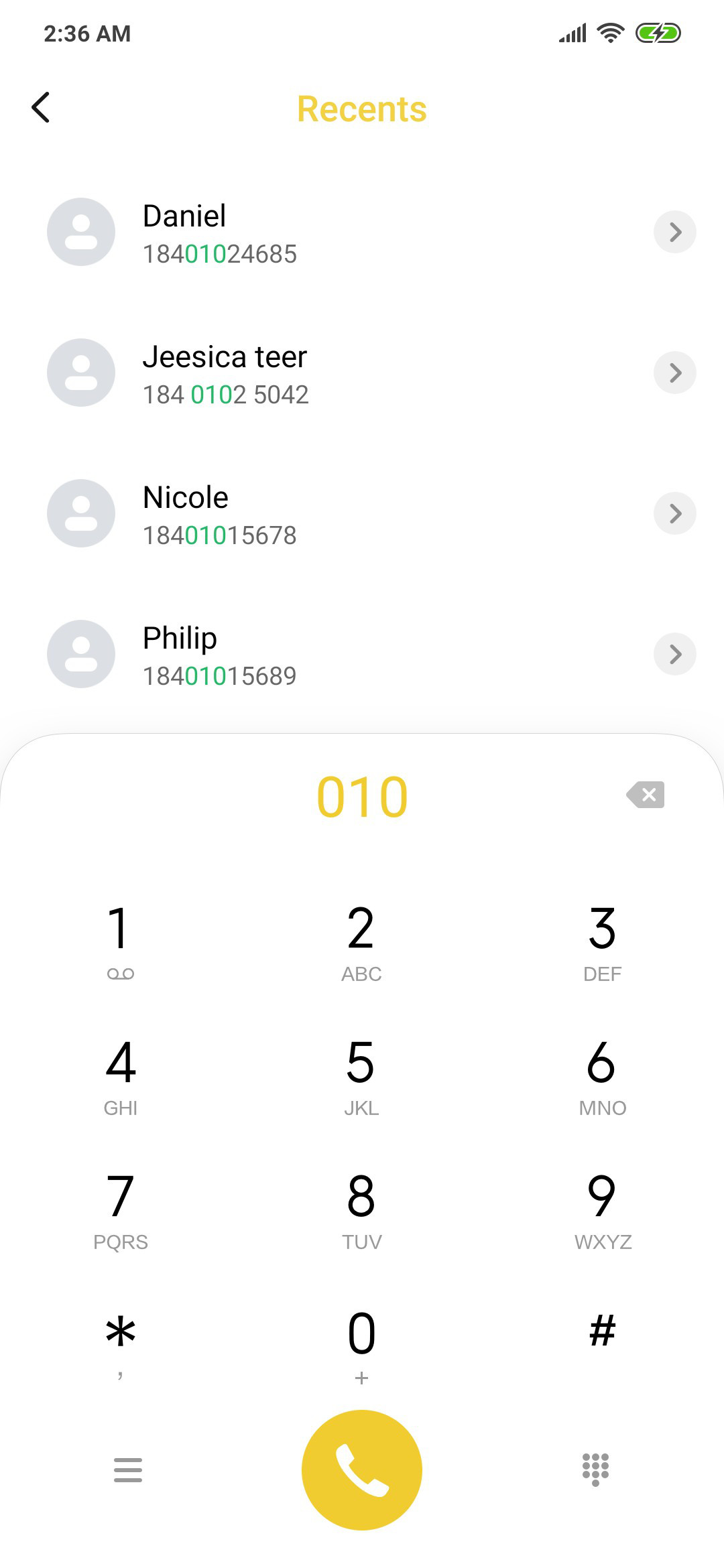
Task: Enter digit 8 TUV
Action: pos(362,1210)
